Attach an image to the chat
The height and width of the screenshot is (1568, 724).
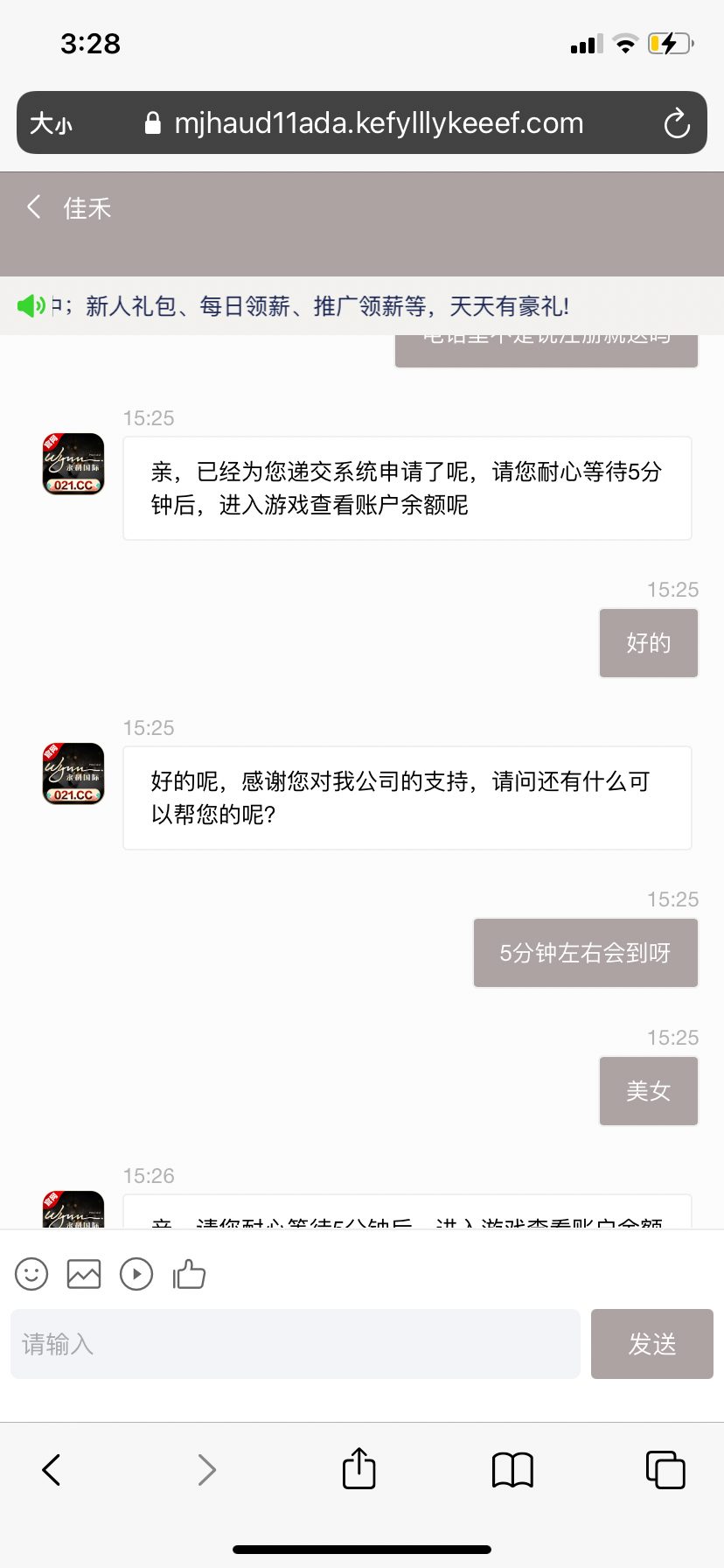(84, 1274)
